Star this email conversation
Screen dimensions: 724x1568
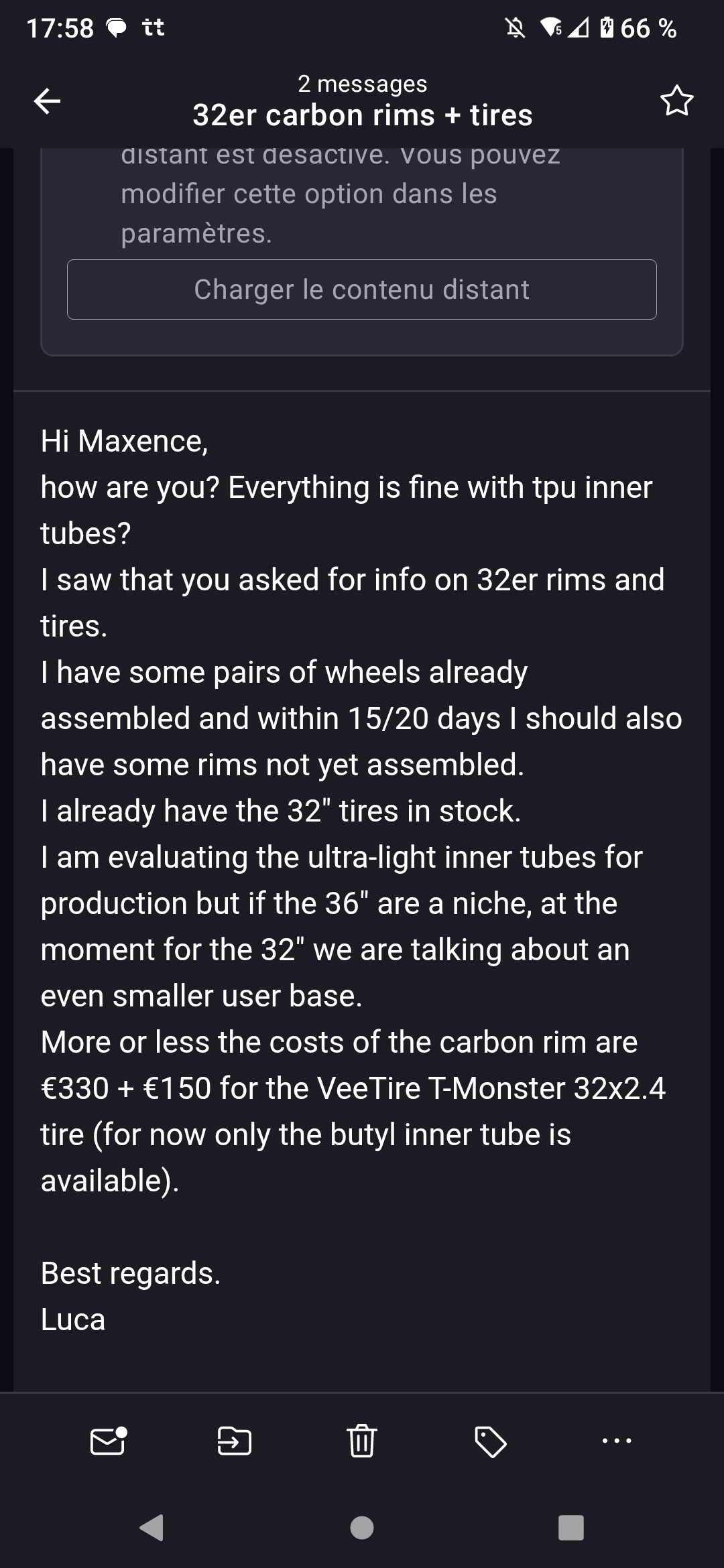(676, 101)
